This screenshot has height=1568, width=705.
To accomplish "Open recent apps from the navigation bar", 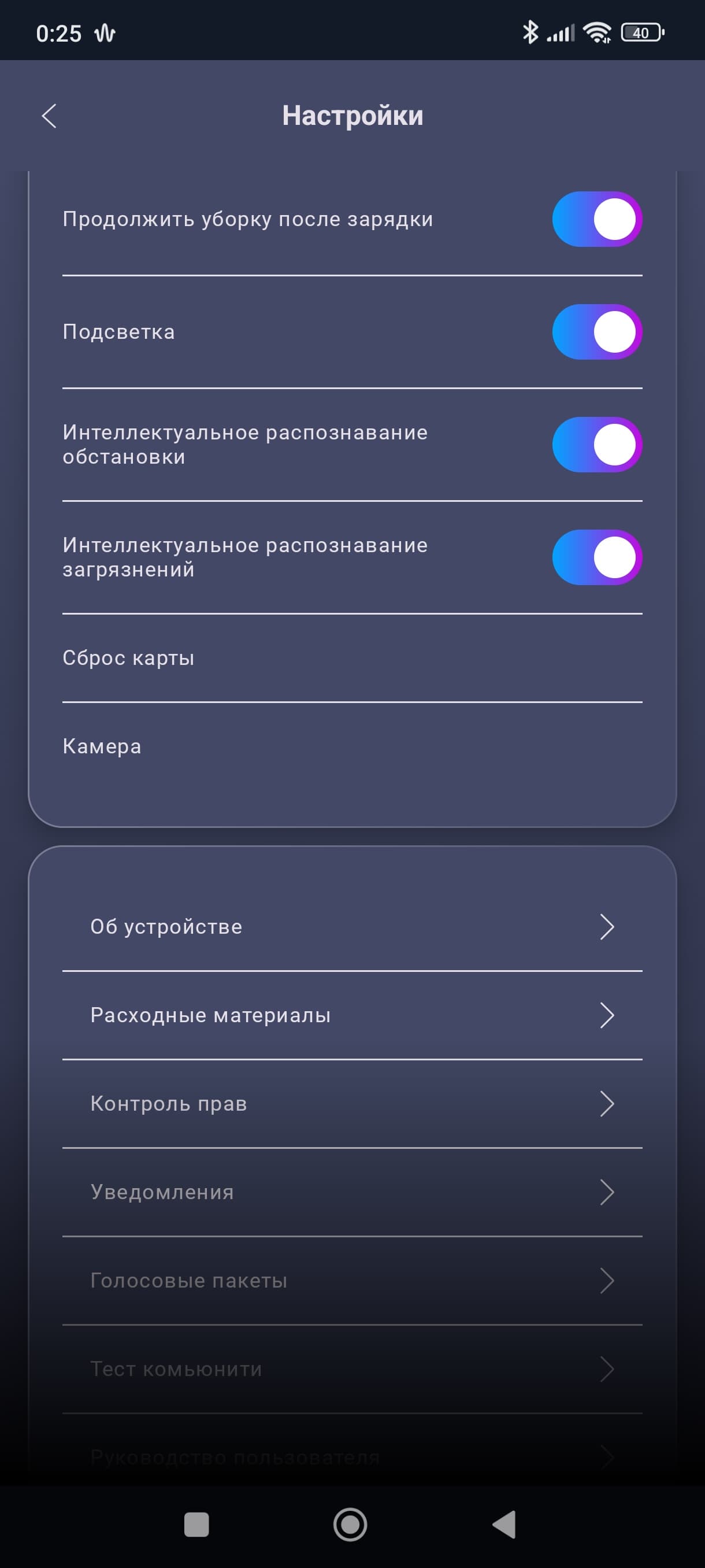I will tap(196, 1525).
